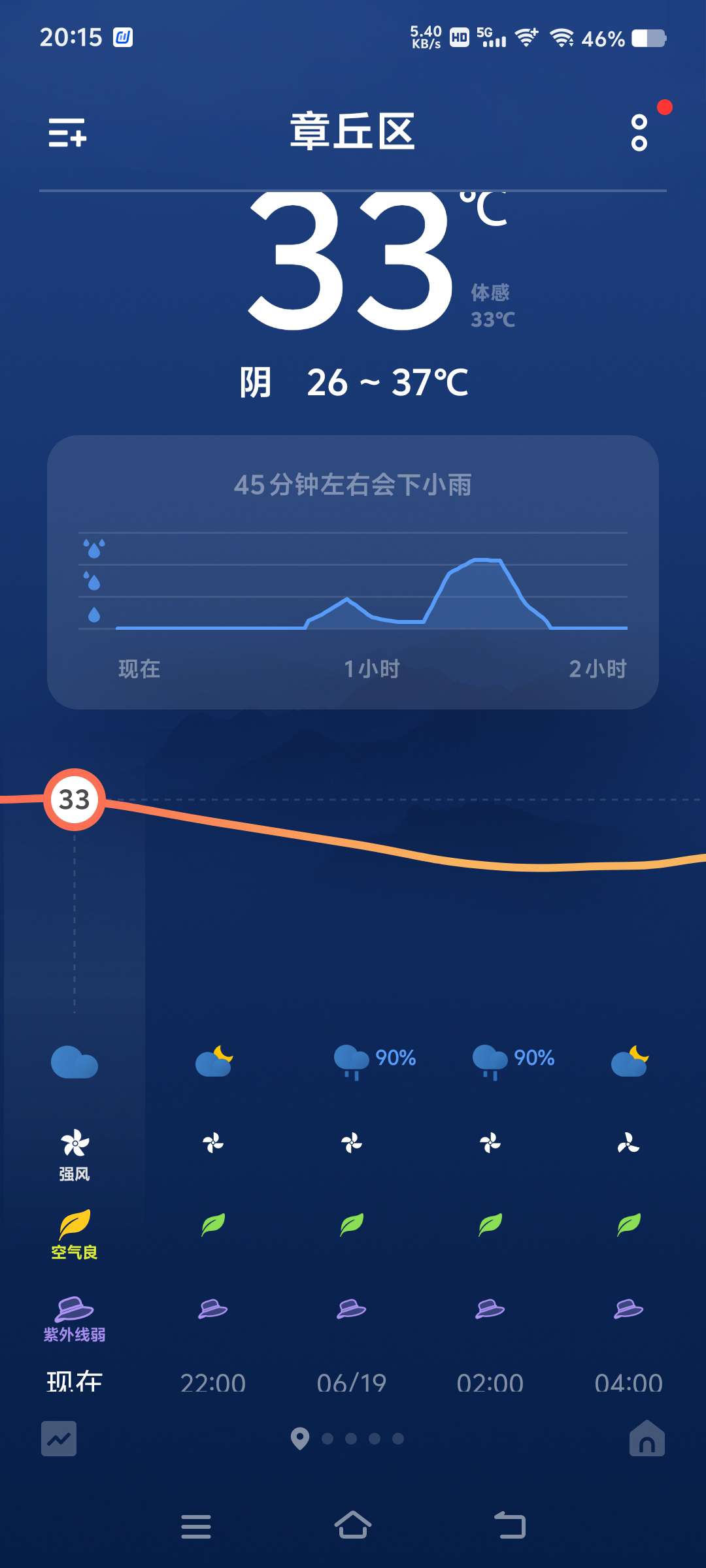The image size is (706, 1568).
Task: Go to system home screen
Action: click(x=353, y=1526)
